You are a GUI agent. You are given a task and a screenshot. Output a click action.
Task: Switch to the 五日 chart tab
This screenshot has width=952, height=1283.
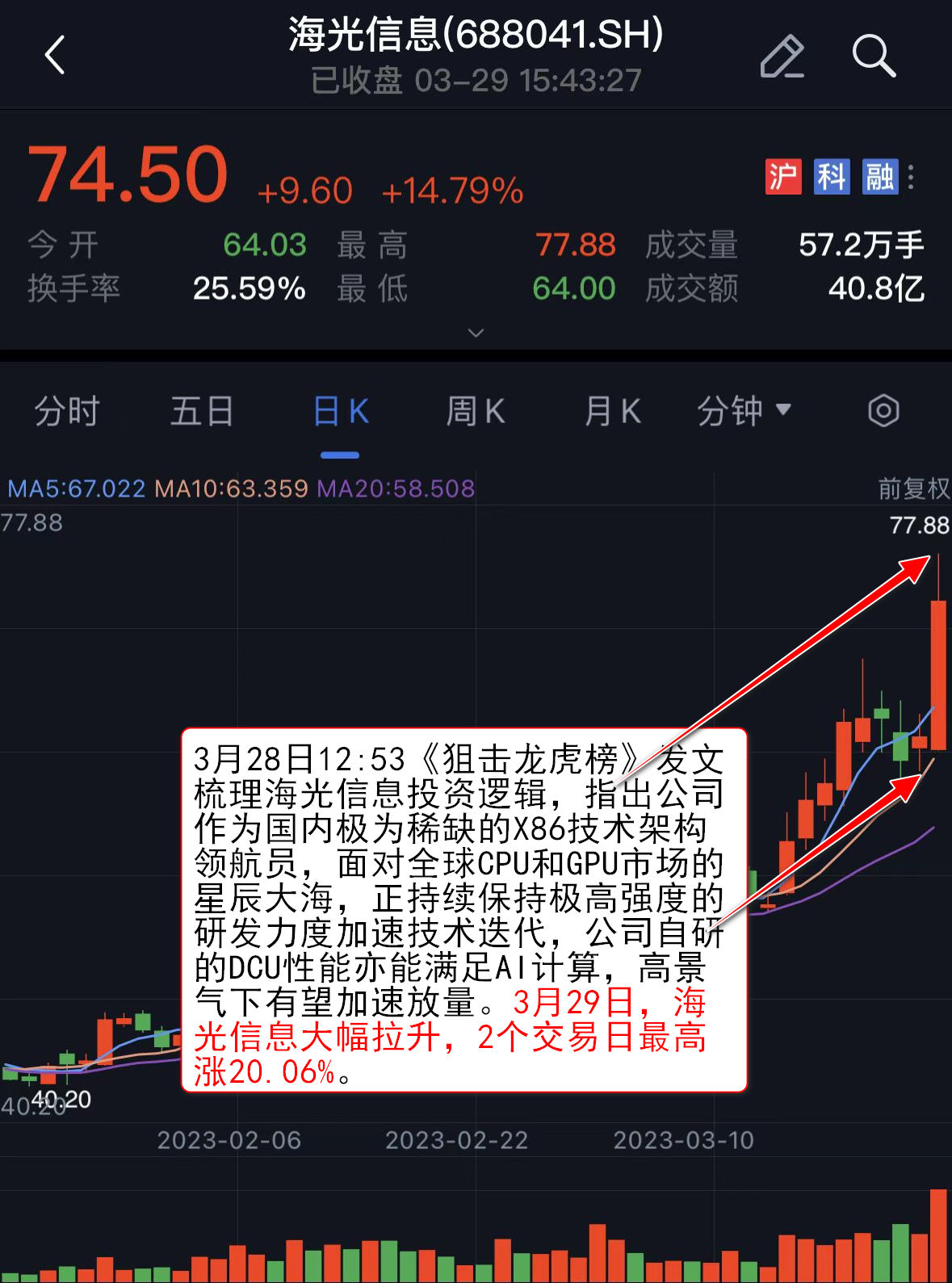pyautogui.click(x=202, y=412)
